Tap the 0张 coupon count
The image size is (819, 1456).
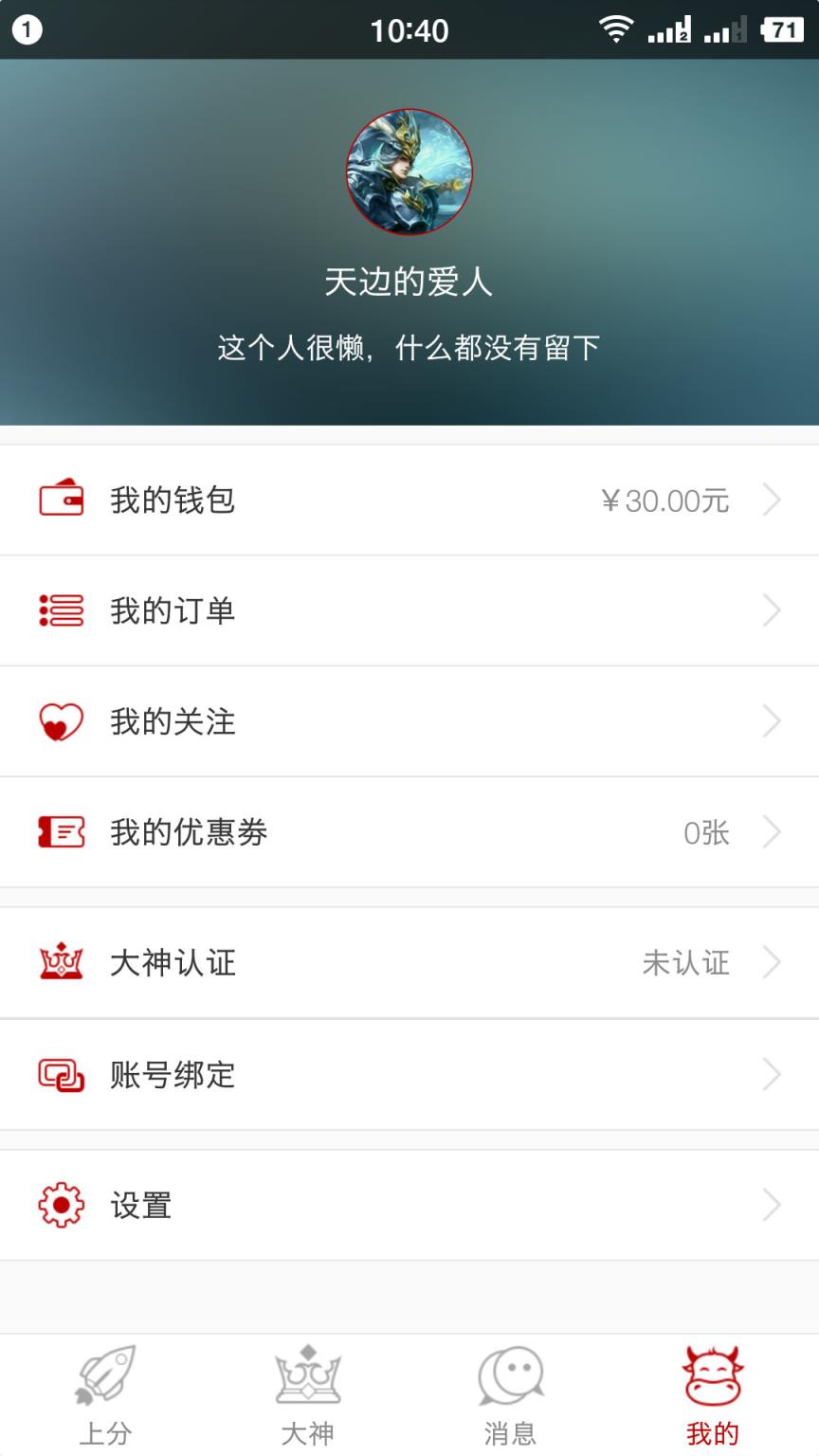pos(707,832)
